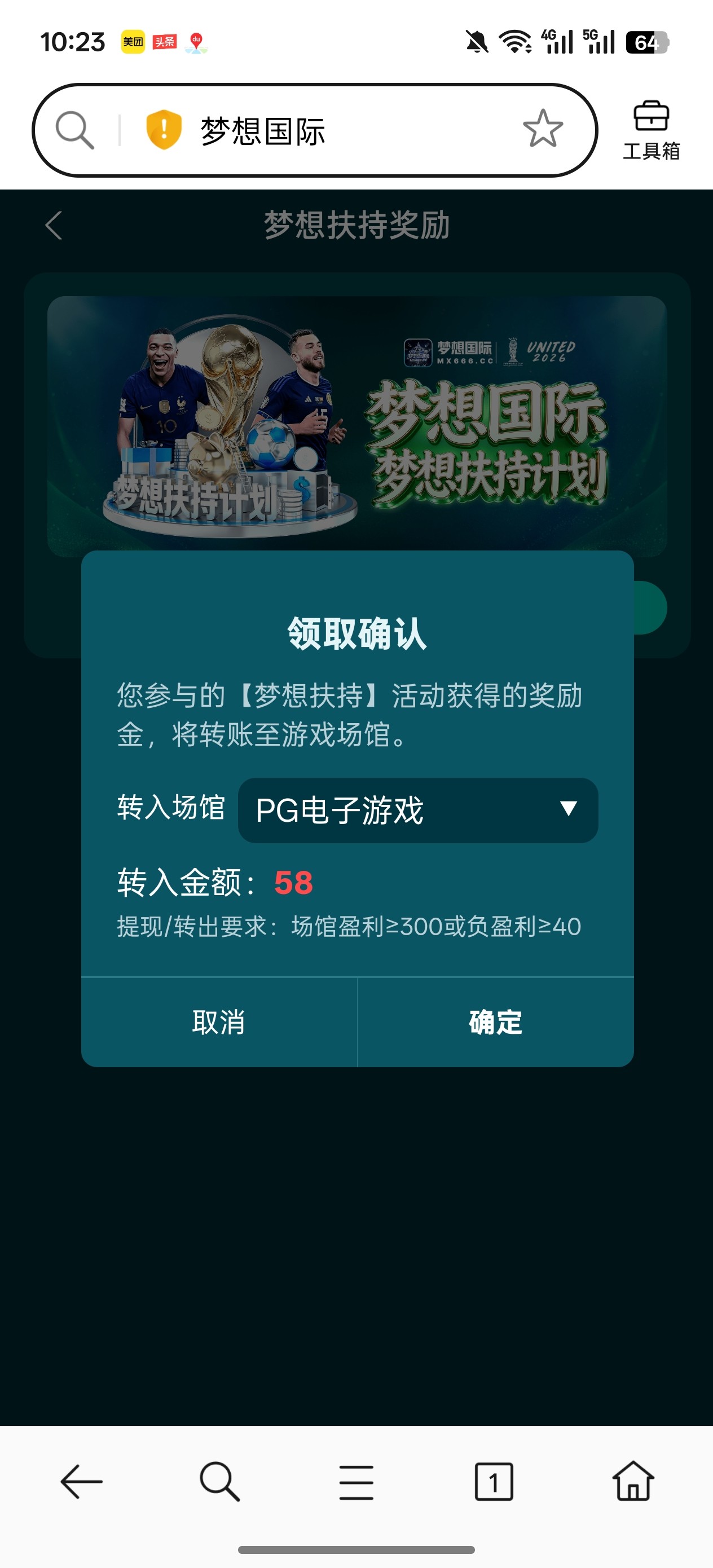The height and width of the screenshot is (1568, 713).
Task: Open the browser menu with three lines
Action: (x=356, y=1482)
